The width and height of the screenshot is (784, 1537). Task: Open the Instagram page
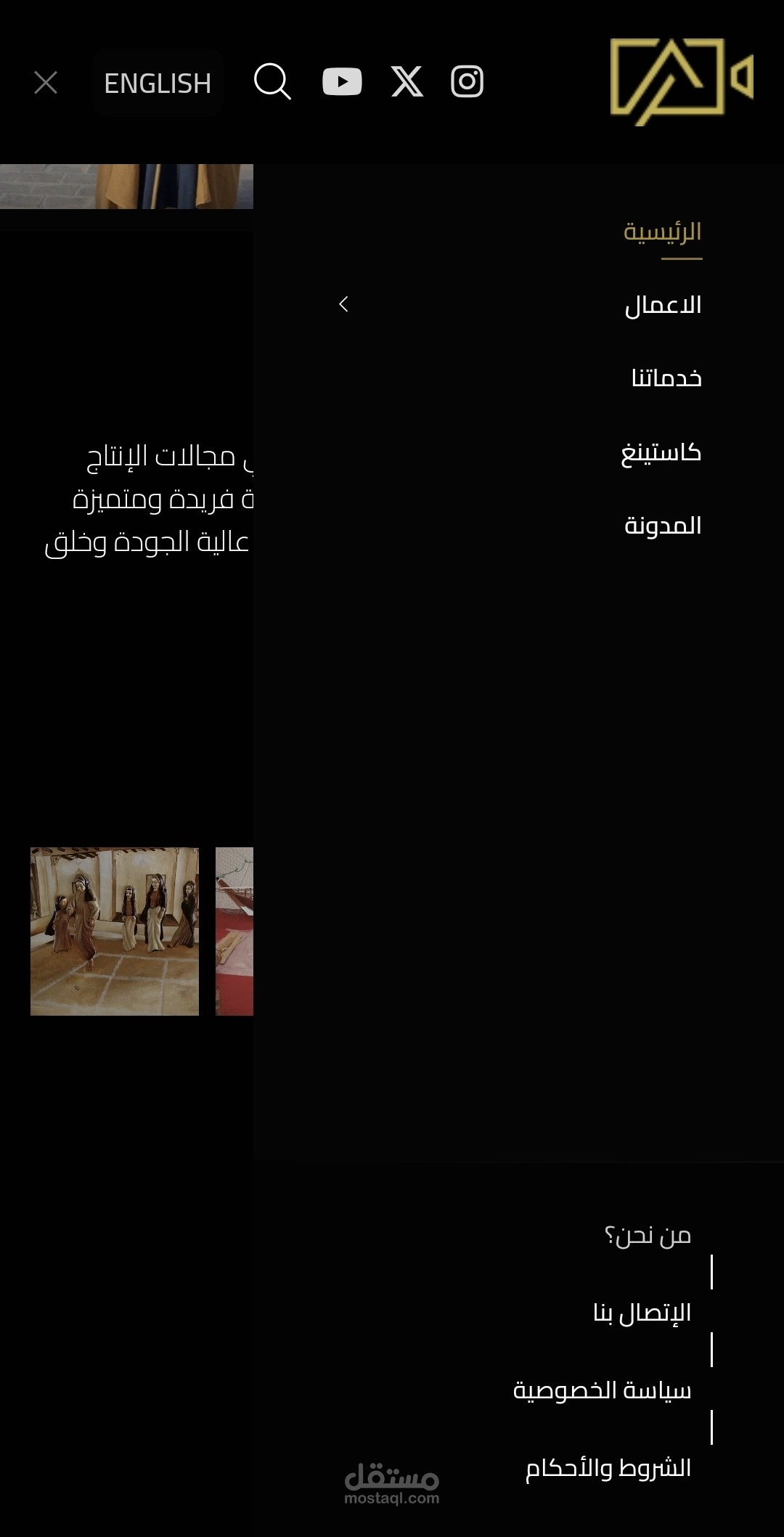click(x=467, y=81)
